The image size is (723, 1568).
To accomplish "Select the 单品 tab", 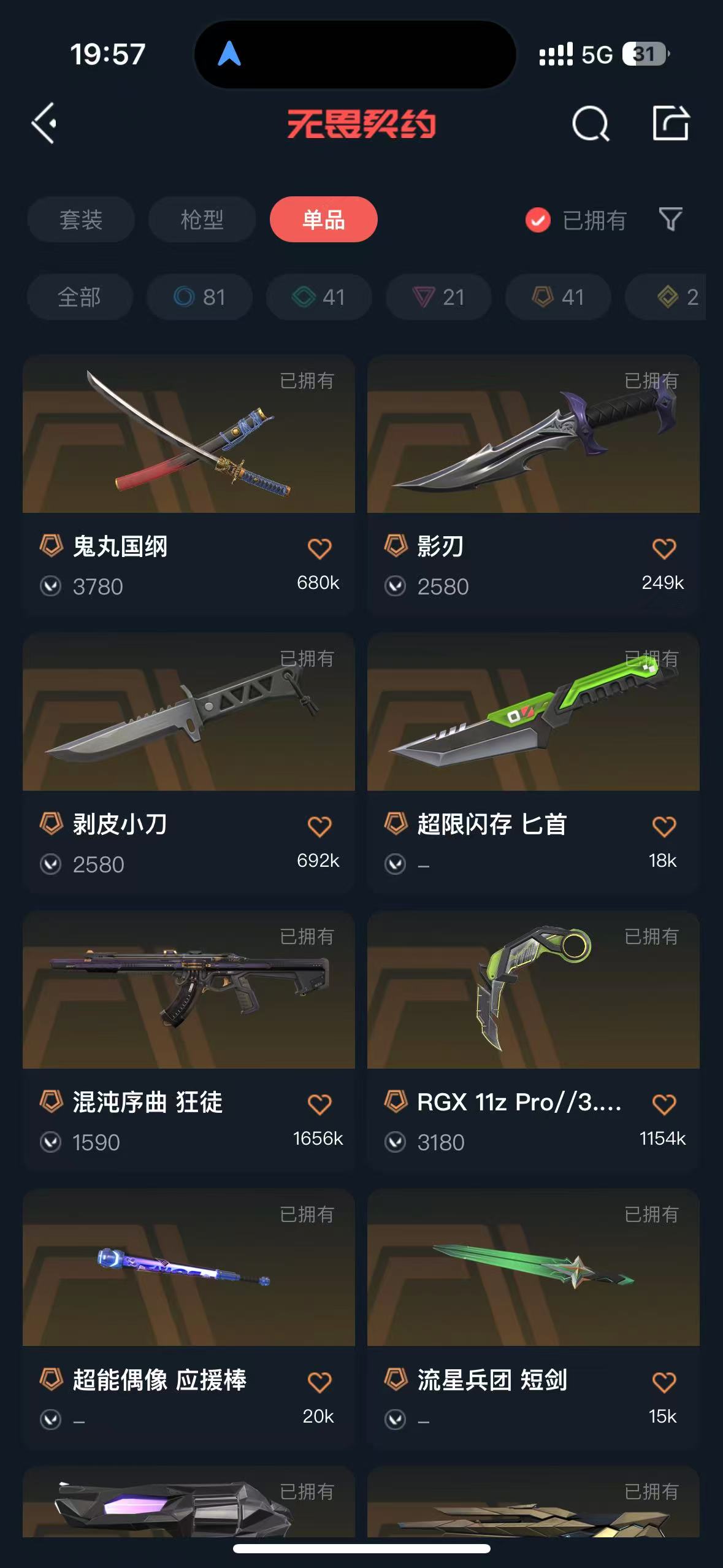I will coord(323,220).
